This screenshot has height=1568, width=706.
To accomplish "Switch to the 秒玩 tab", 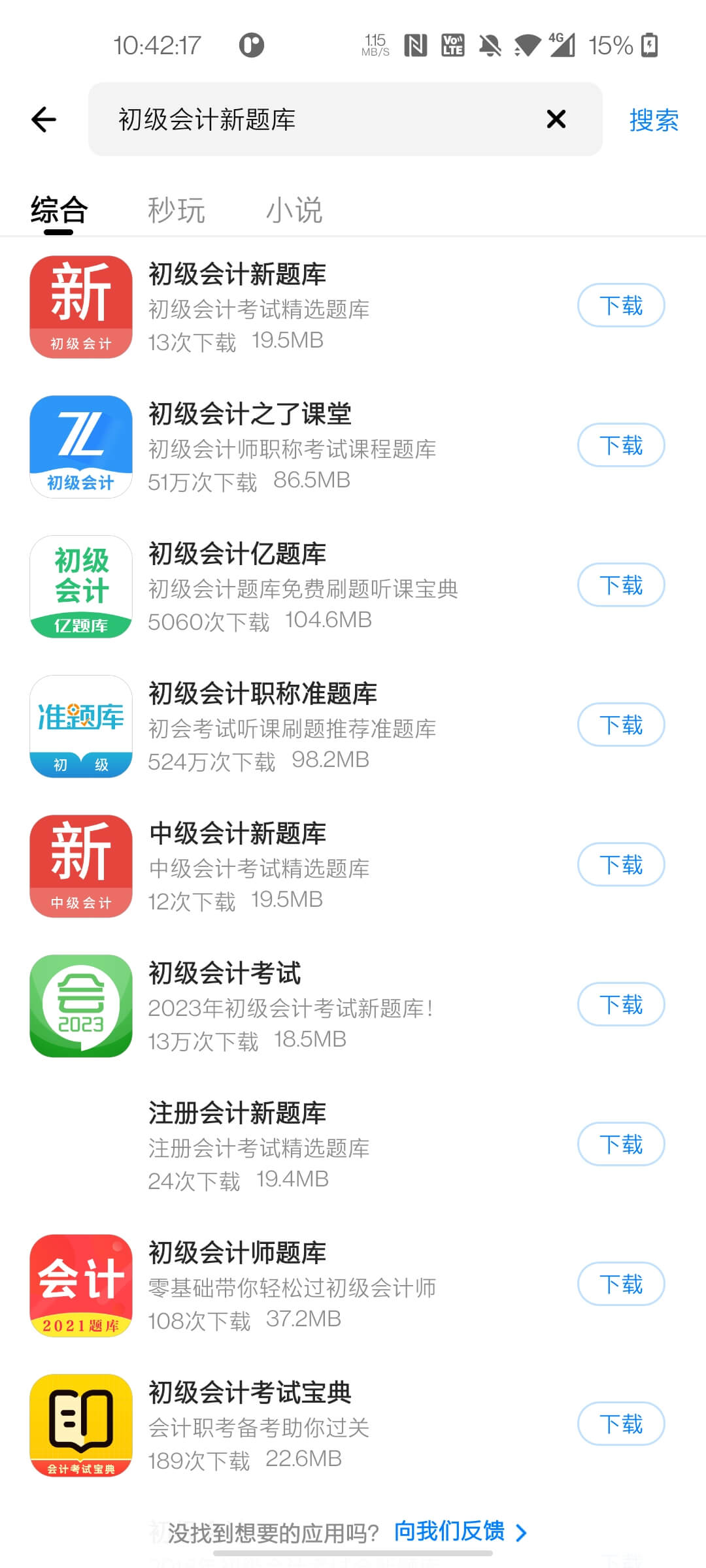I will [x=176, y=209].
